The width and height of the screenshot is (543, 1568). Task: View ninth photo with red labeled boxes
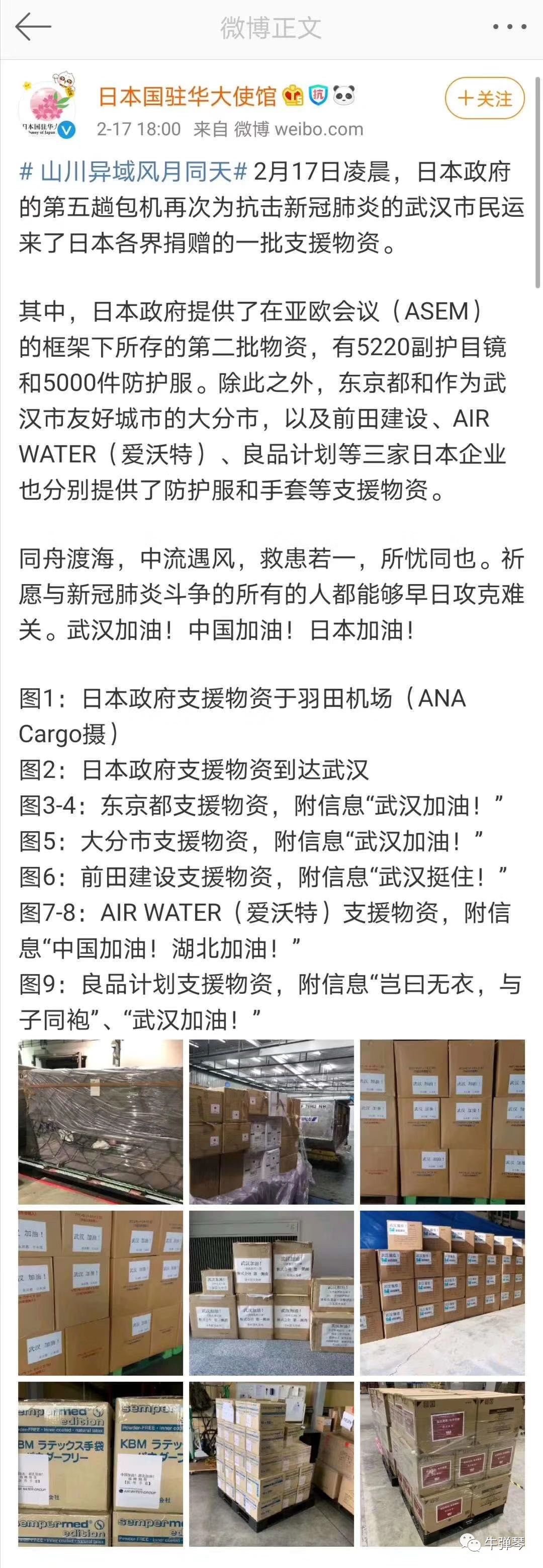pyautogui.click(x=442, y=1464)
